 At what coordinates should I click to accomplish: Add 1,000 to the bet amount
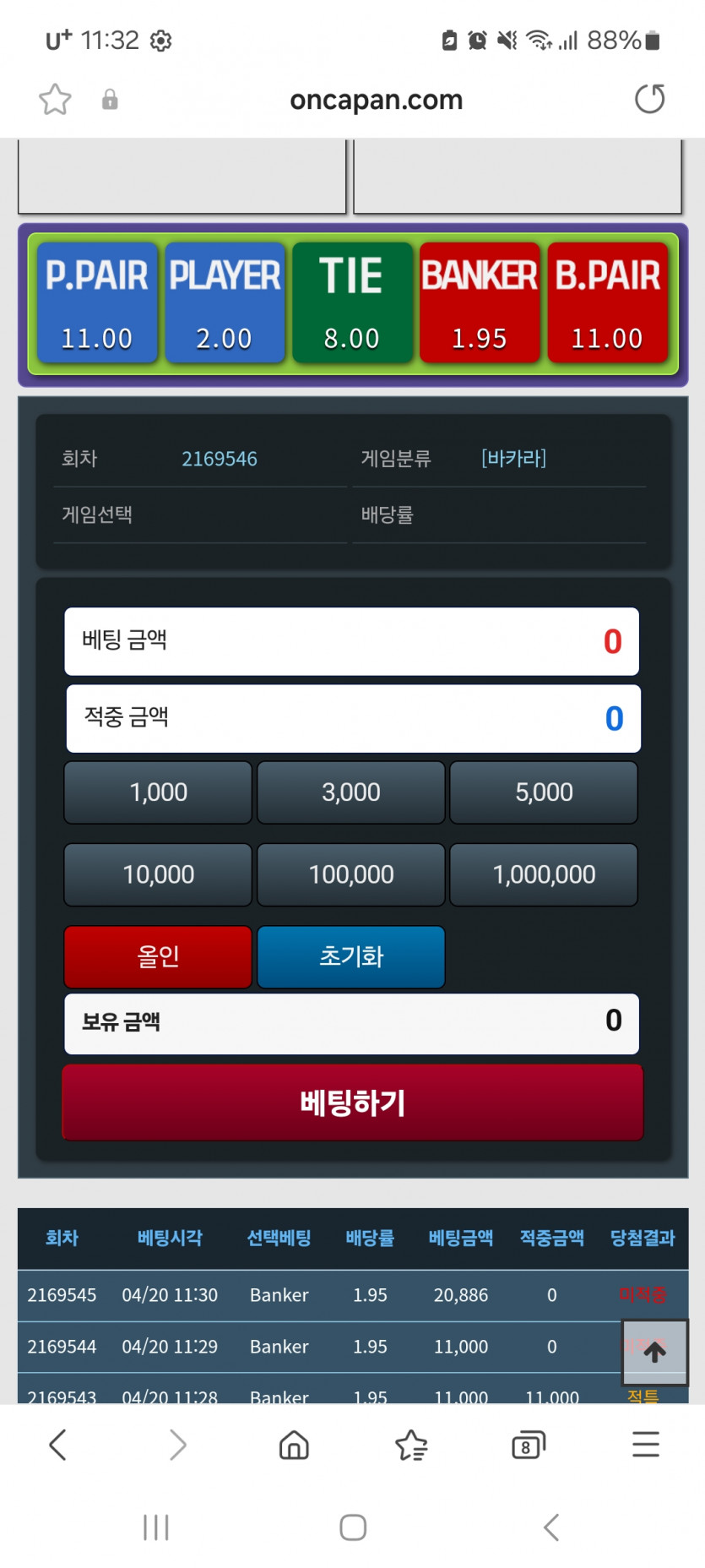tap(159, 792)
